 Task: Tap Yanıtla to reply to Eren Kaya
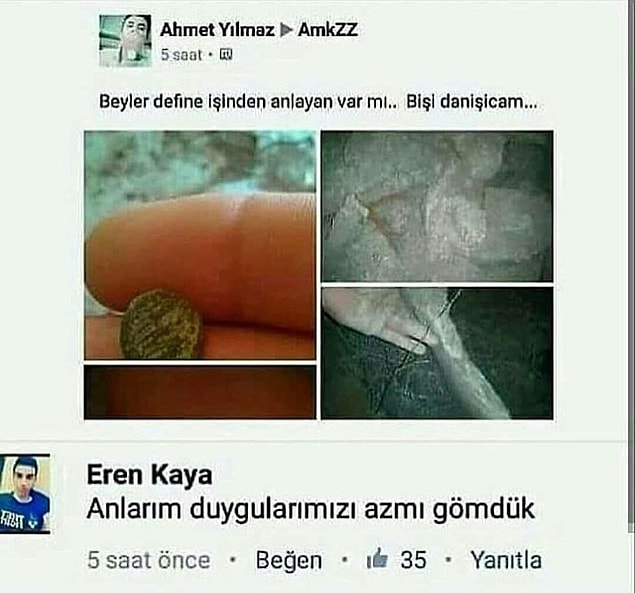click(506, 560)
